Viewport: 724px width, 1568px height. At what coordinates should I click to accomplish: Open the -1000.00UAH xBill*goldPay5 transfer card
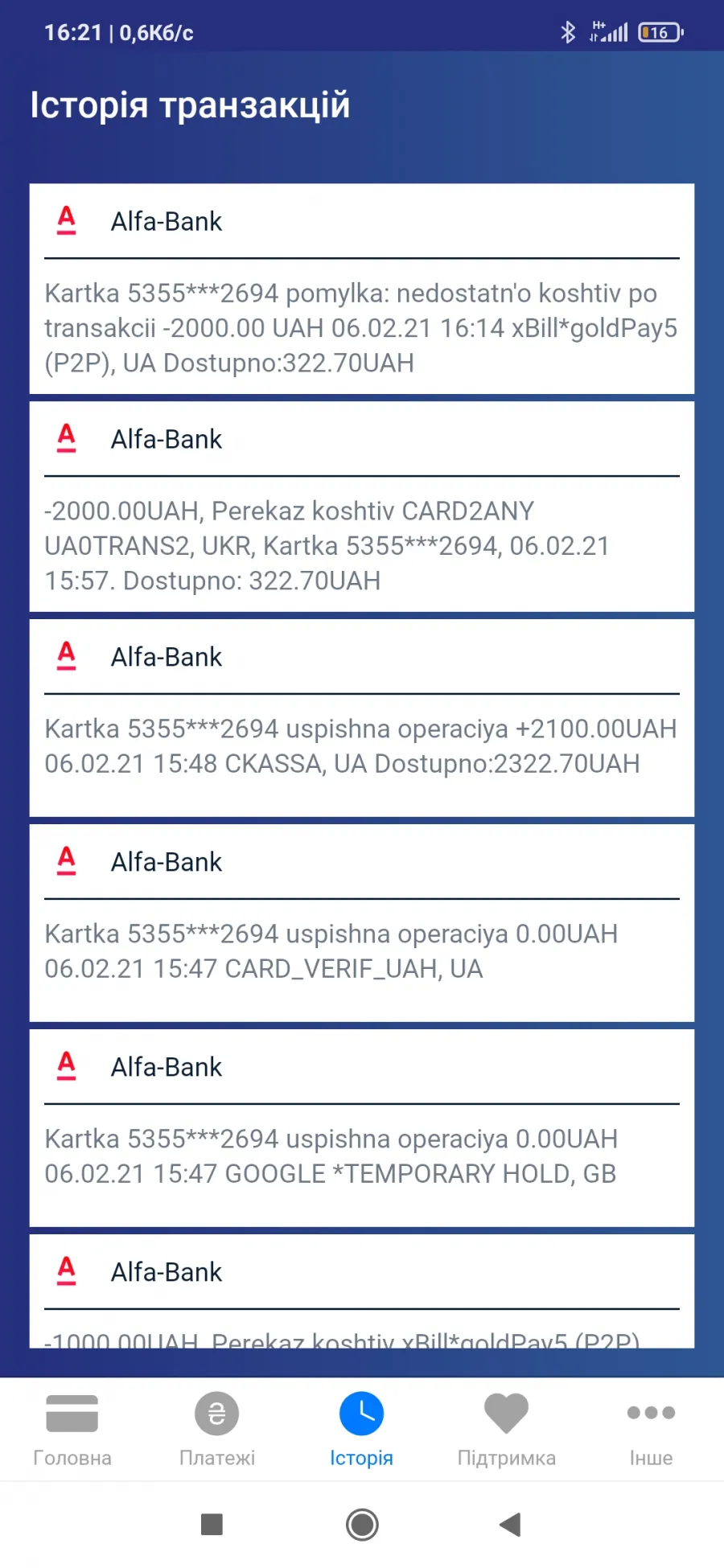(x=362, y=1291)
